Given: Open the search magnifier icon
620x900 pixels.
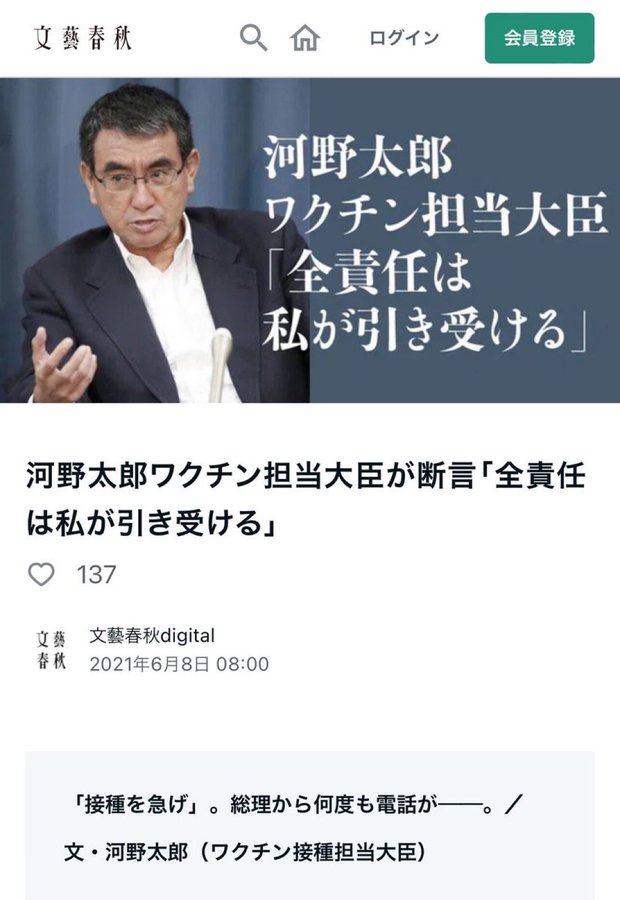Looking at the screenshot, I should [254, 38].
